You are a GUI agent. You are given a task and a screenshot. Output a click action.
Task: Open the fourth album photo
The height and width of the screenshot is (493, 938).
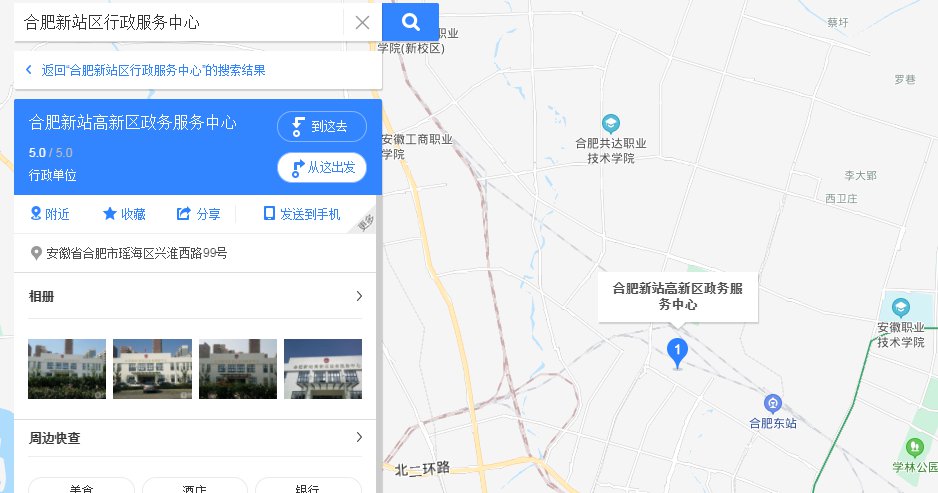tap(323, 369)
